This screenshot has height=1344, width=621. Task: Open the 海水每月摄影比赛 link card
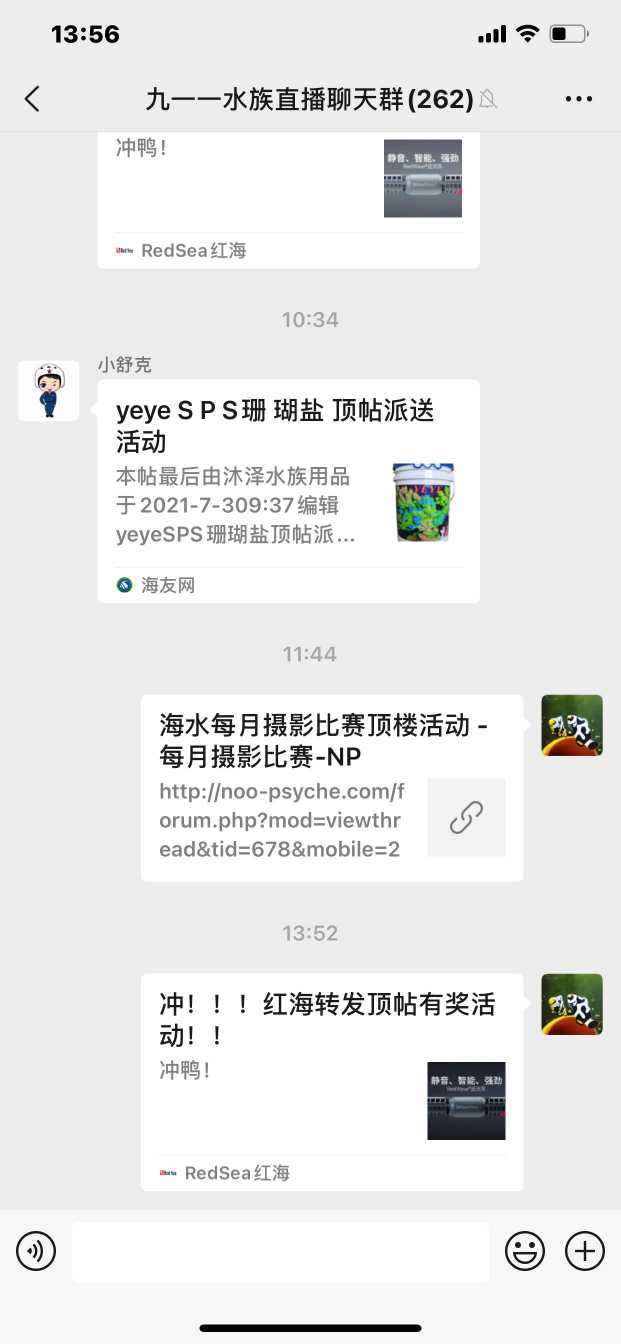pos(331,788)
